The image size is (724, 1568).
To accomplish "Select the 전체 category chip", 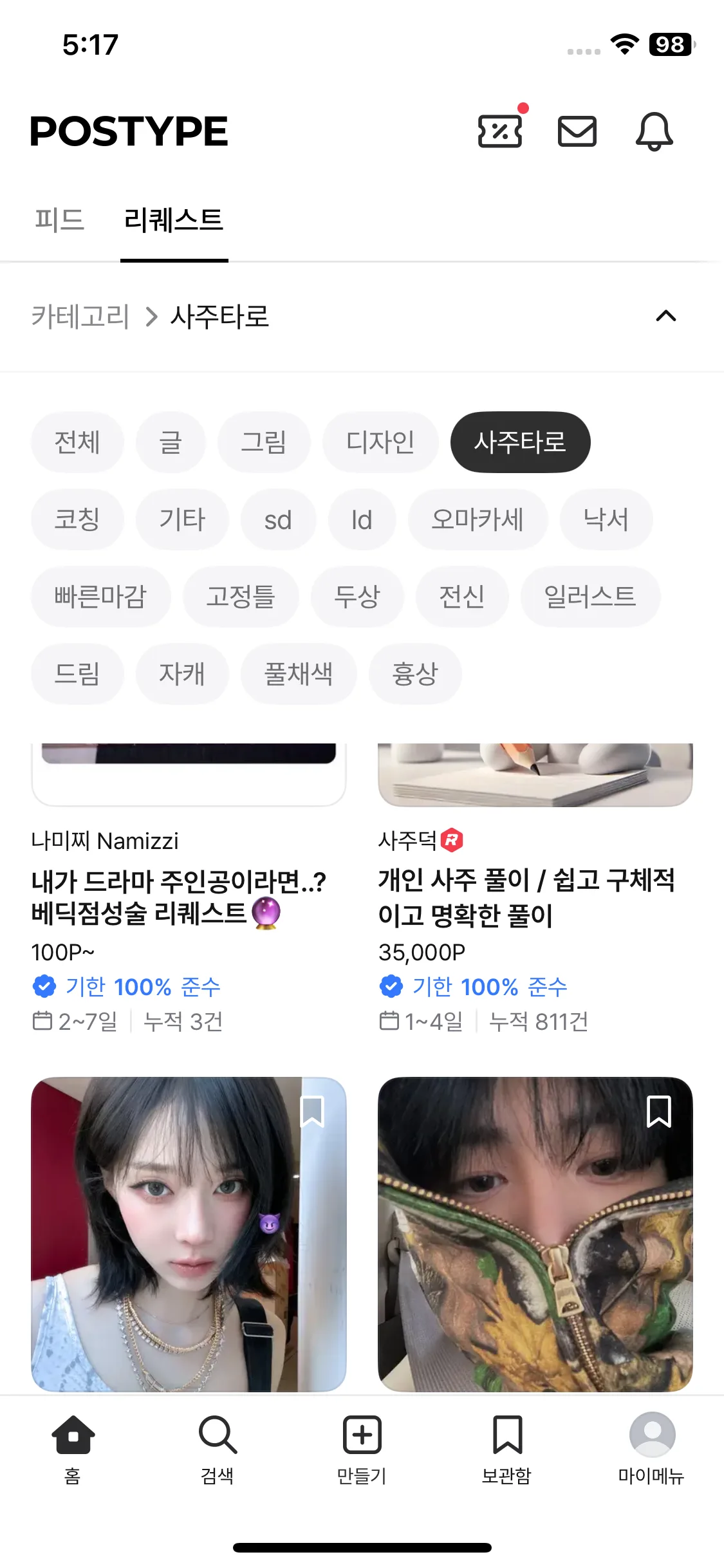I will click(x=77, y=442).
